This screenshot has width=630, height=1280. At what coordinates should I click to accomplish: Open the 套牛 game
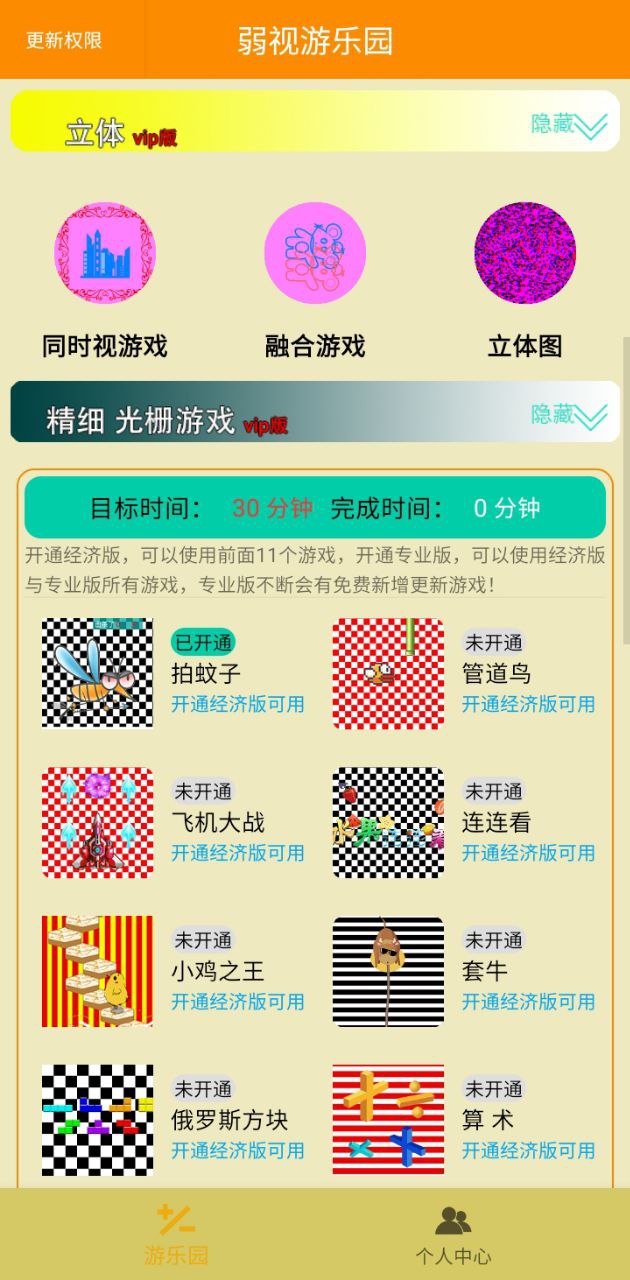388,971
